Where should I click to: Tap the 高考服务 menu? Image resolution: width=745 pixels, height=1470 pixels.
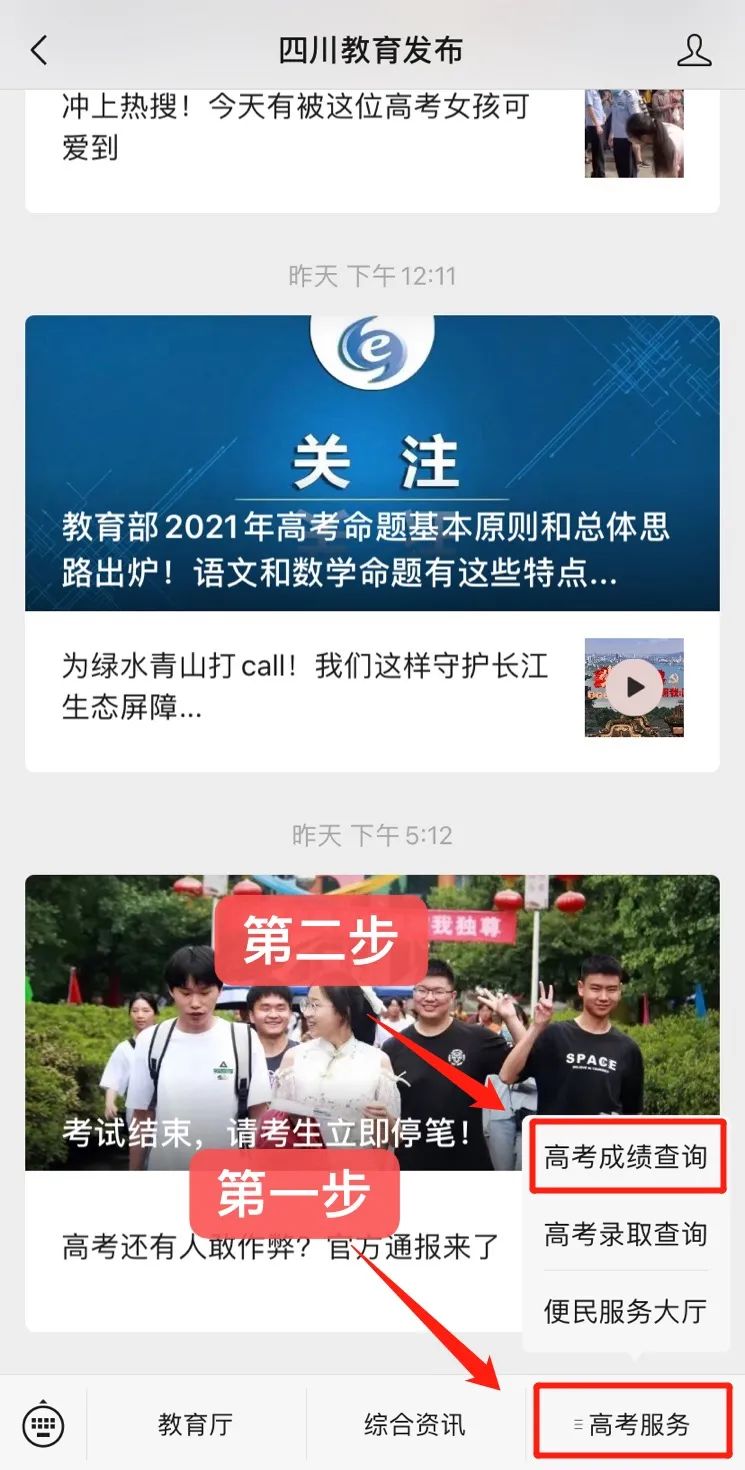(x=633, y=1424)
